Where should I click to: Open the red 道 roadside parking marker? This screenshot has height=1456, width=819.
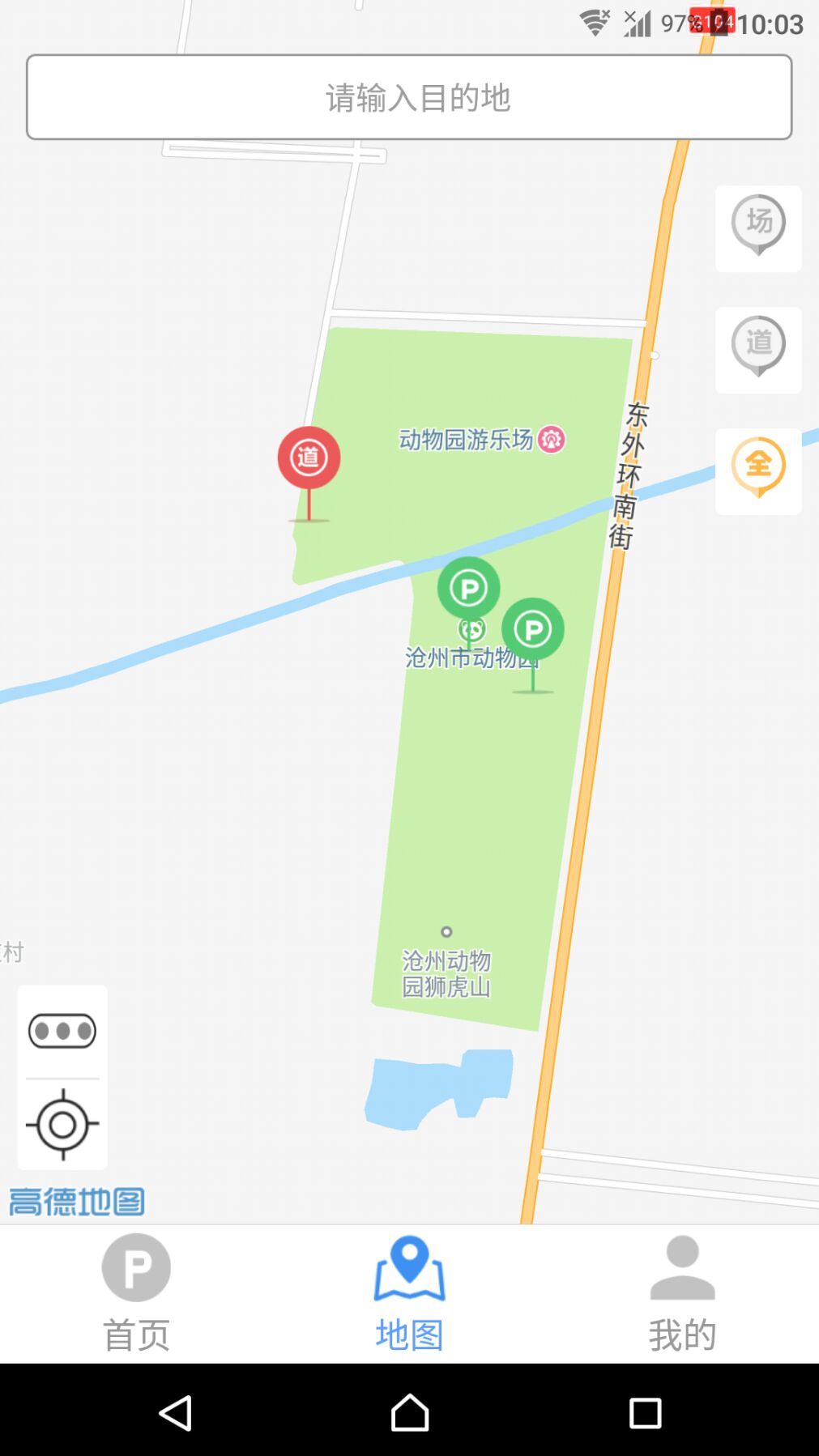coord(309,458)
